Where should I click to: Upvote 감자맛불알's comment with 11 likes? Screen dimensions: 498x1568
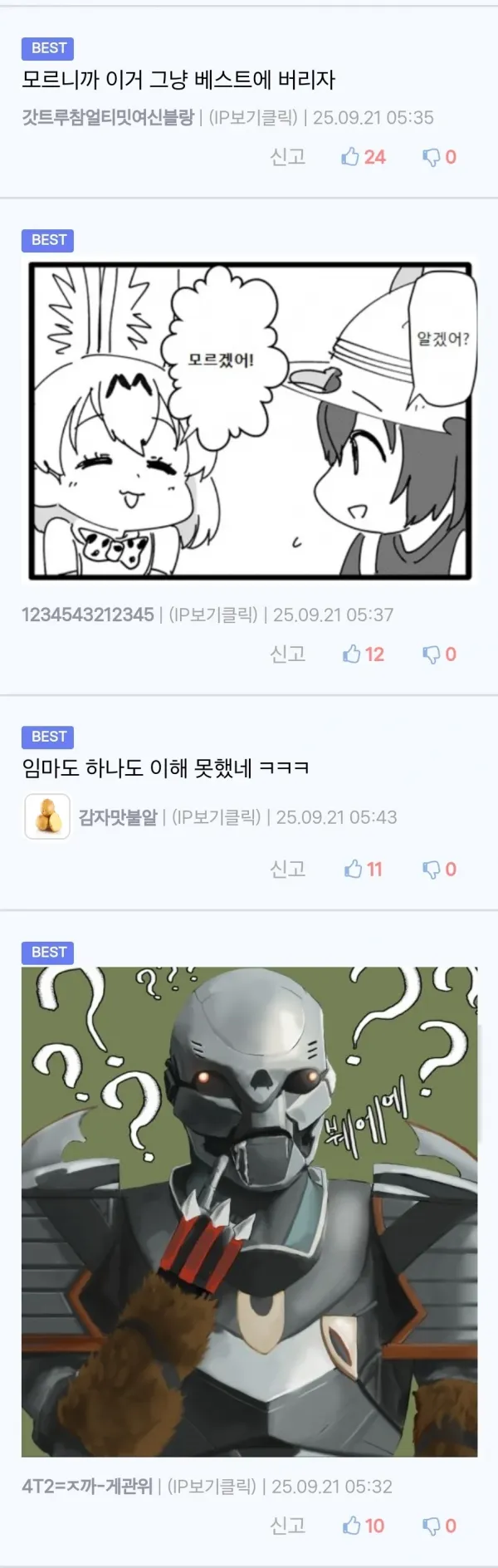click(x=364, y=870)
